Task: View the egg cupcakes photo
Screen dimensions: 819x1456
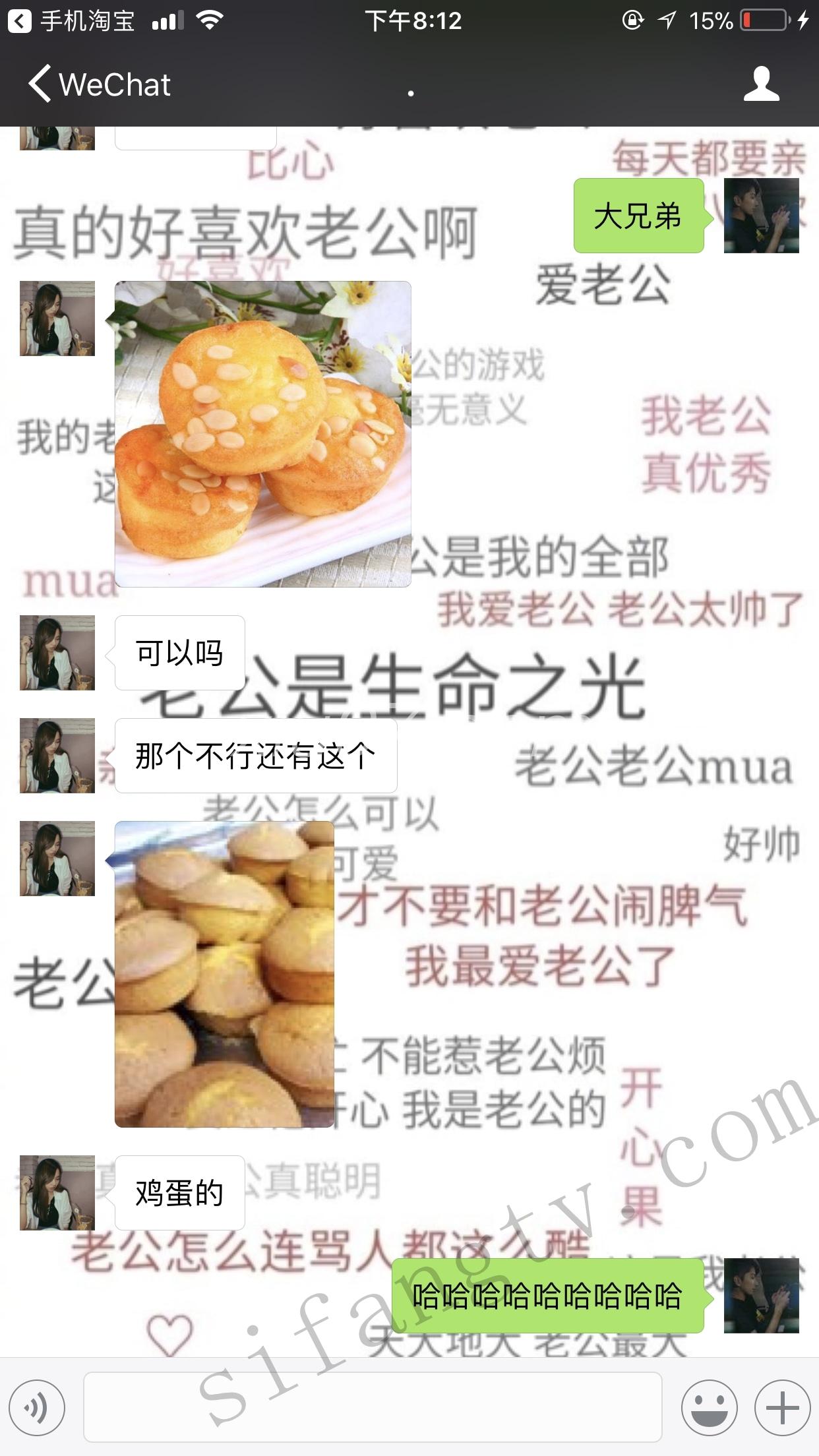Action: [224, 973]
